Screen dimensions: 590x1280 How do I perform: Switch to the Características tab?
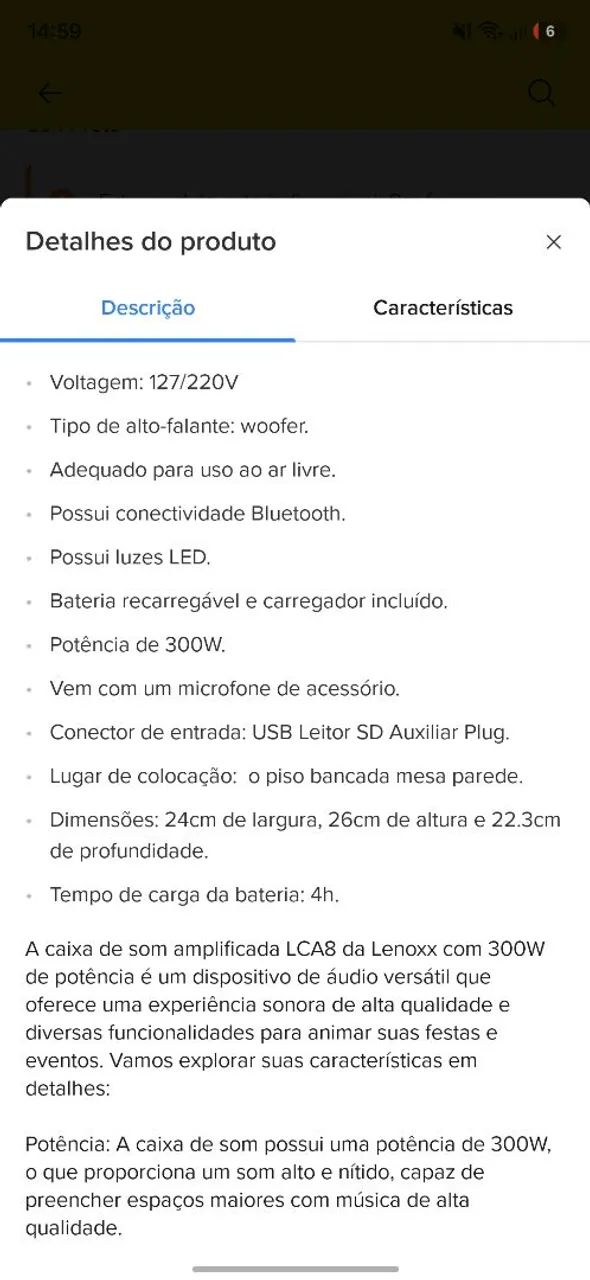pos(443,308)
